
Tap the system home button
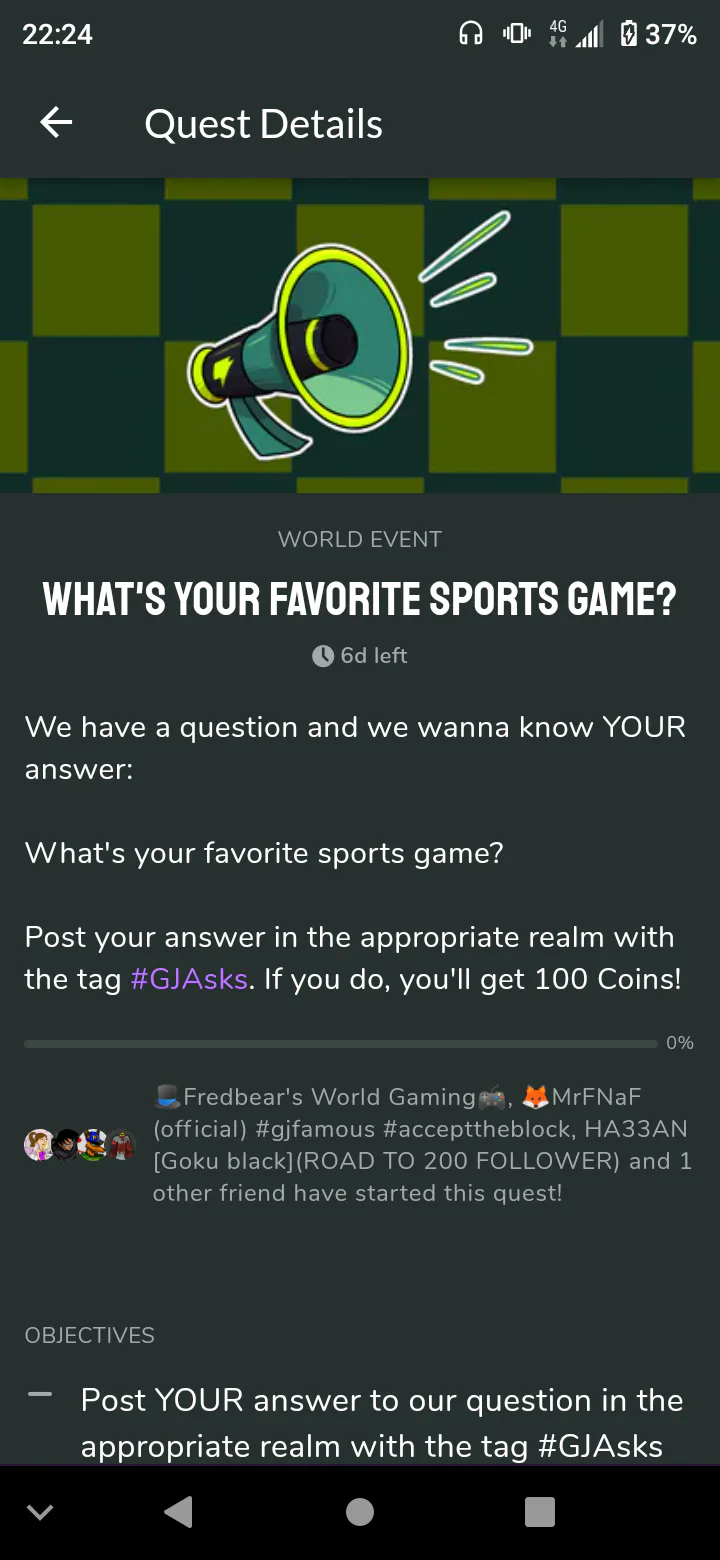[x=360, y=1512]
